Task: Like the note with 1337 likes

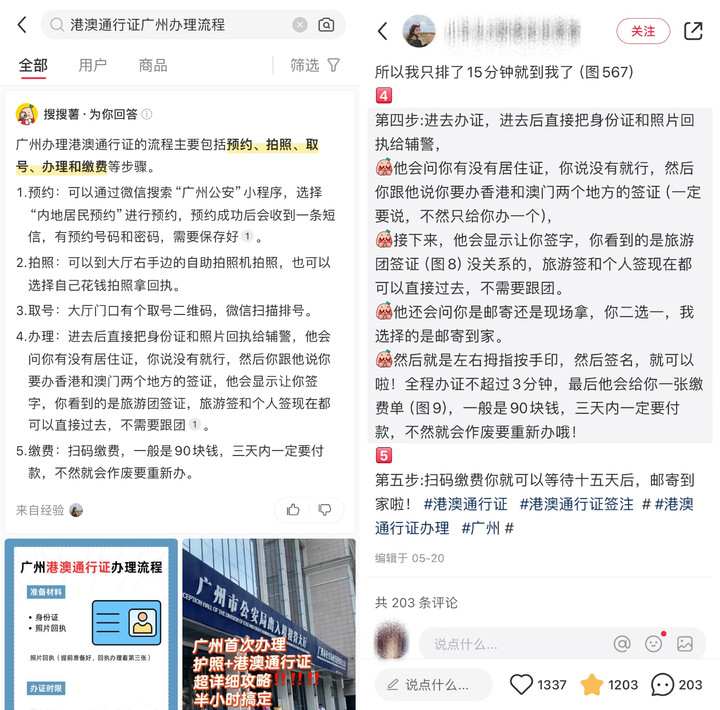Action: (x=522, y=685)
